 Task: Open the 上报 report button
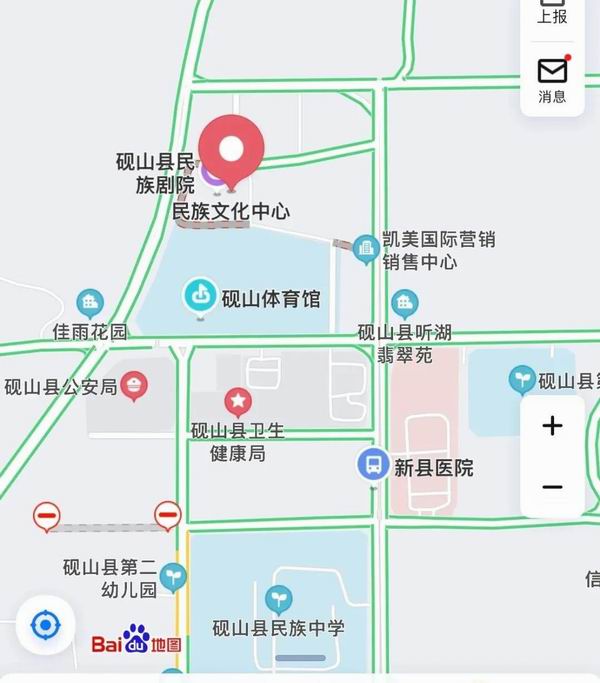[552, 14]
